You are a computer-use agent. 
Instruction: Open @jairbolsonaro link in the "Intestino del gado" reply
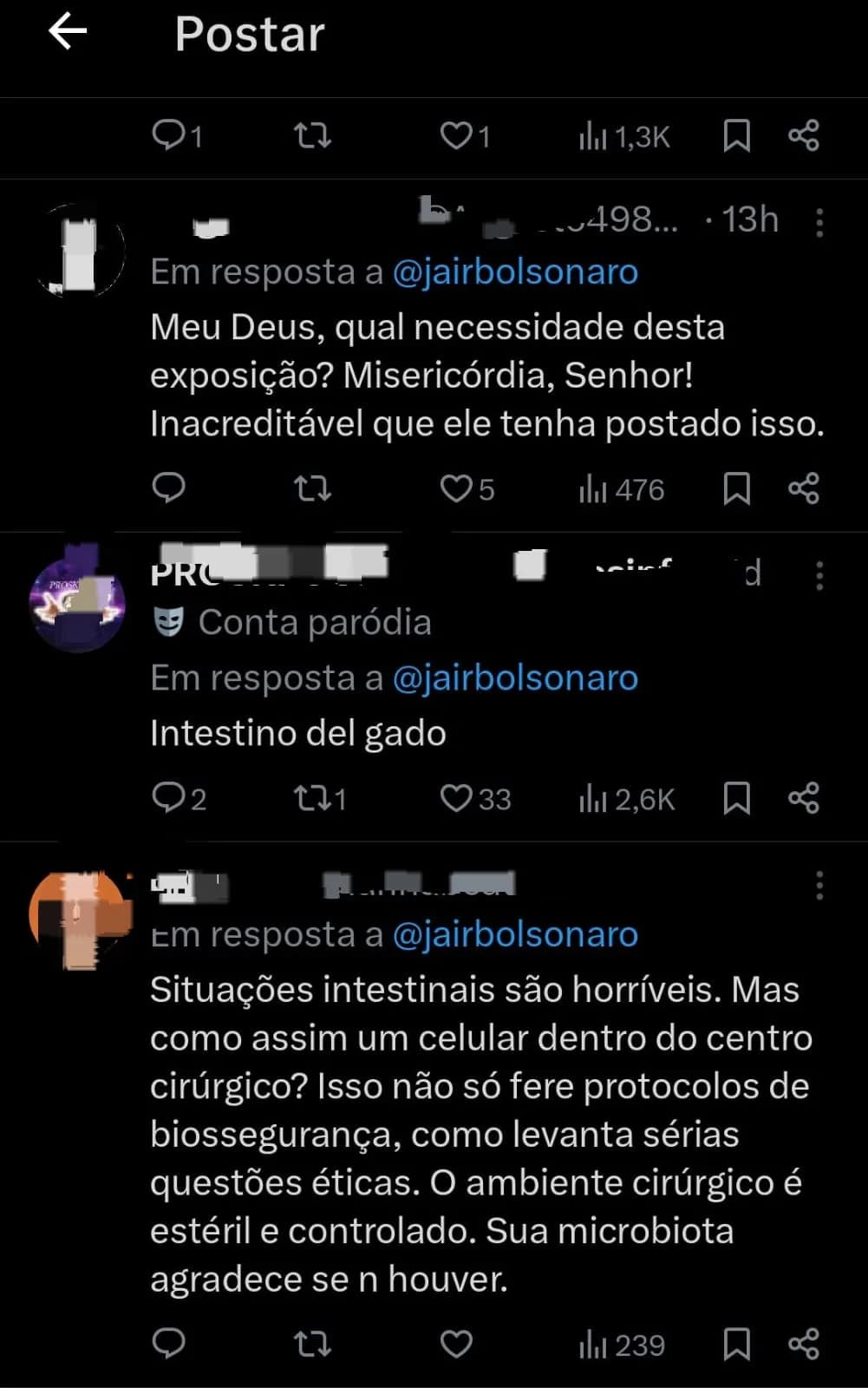515,678
